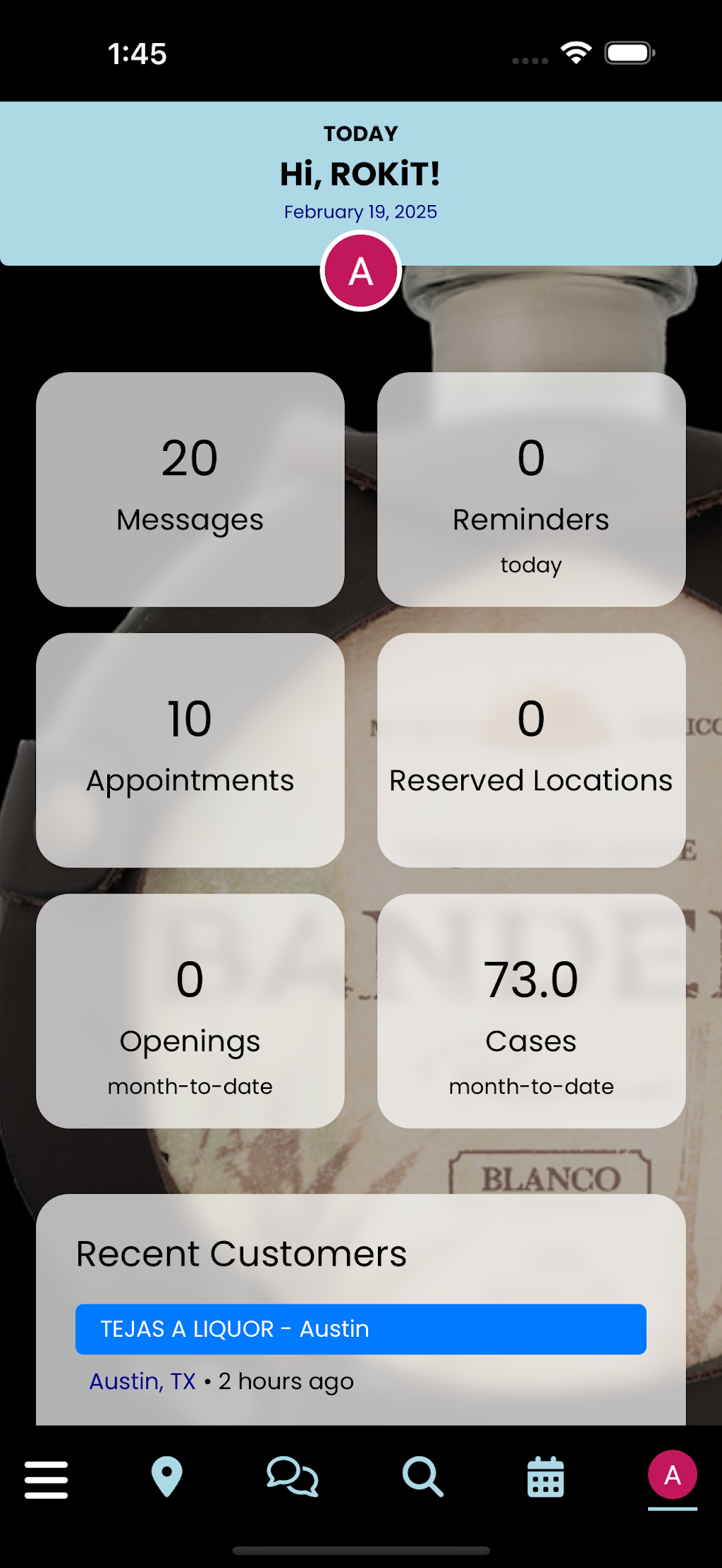Go to the map location tab

[167, 1476]
